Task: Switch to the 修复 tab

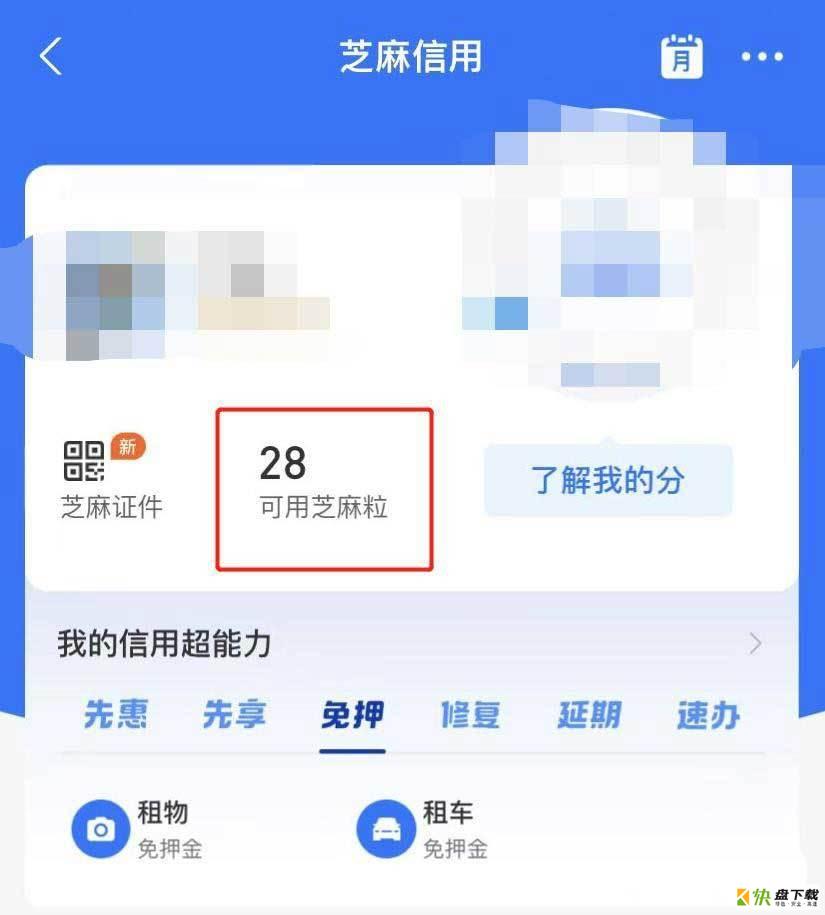Action: pyautogui.click(x=470, y=715)
